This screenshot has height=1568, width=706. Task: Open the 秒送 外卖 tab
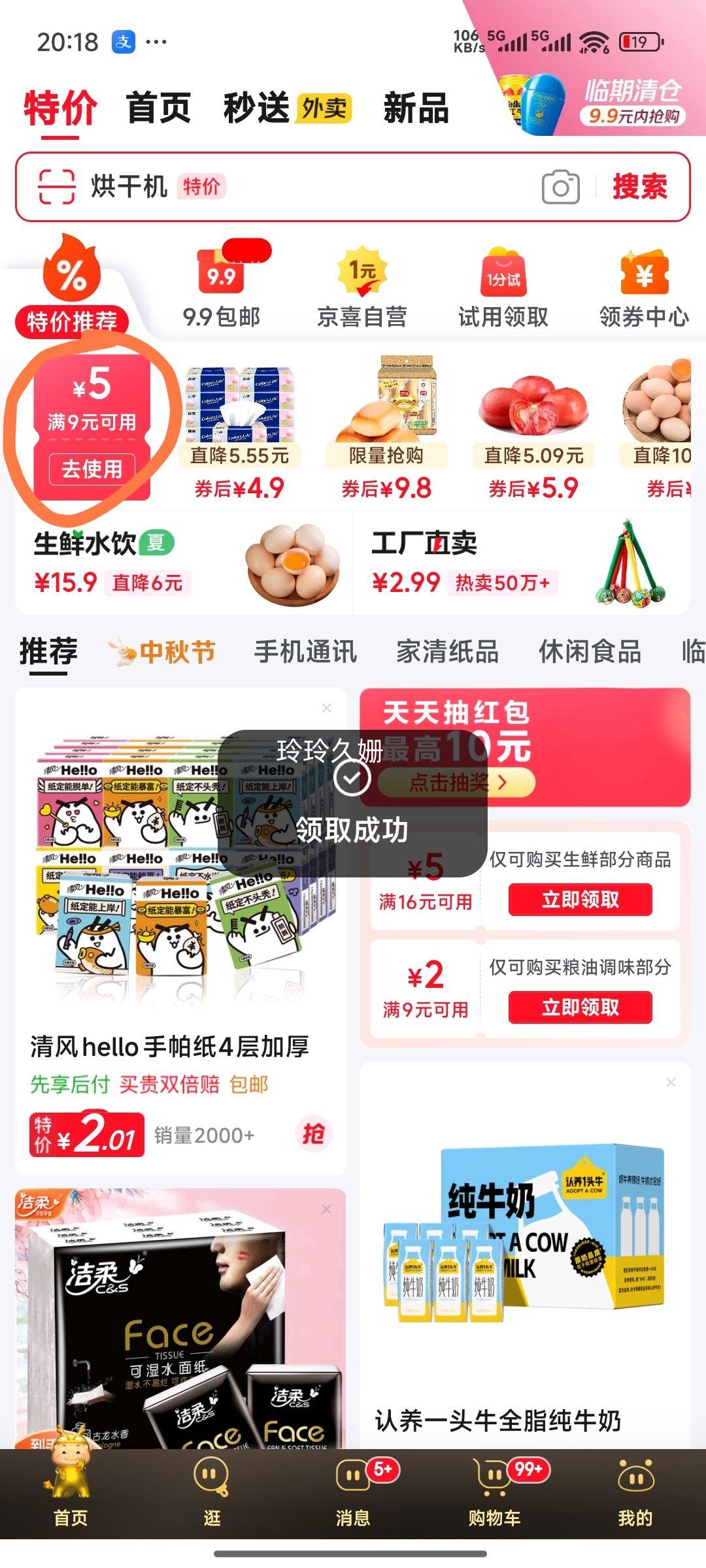click(x=286, y=108)
